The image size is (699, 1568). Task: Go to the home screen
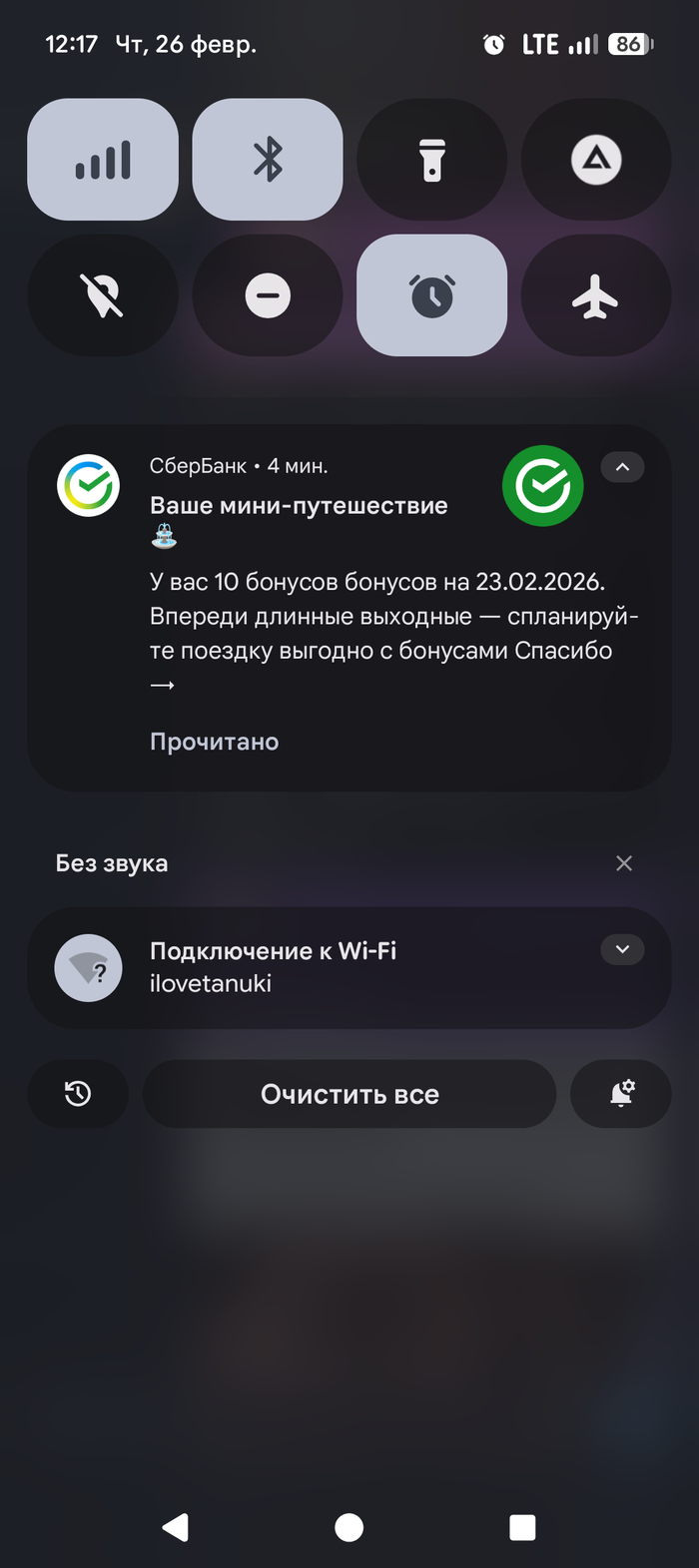pos(349,1527)
